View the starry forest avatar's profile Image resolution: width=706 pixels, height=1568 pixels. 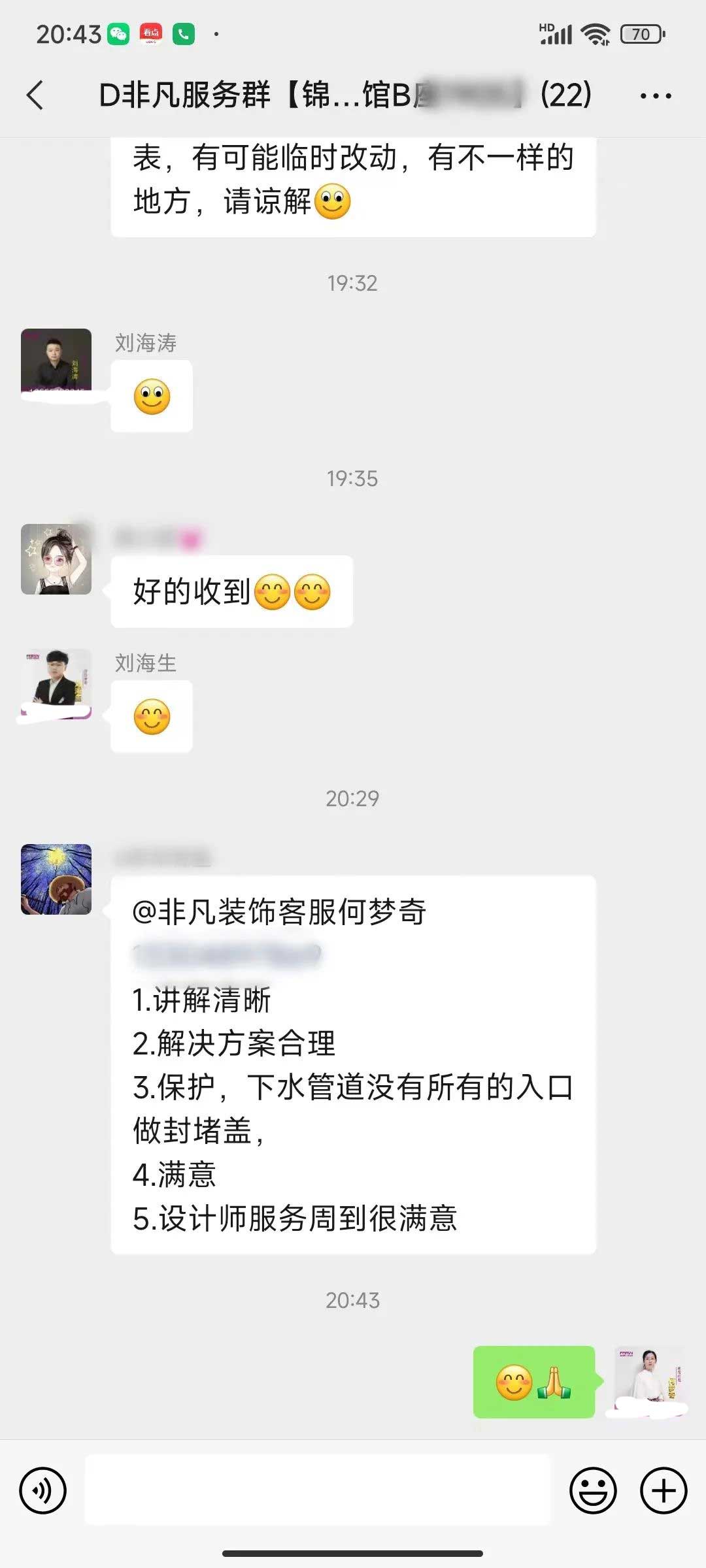pyautogui.click(x=56, y=879)
